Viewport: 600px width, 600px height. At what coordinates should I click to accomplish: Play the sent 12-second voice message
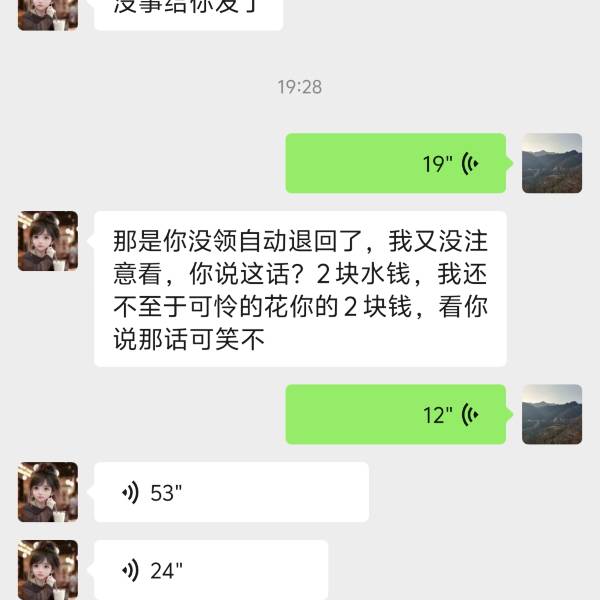point(396,414)
